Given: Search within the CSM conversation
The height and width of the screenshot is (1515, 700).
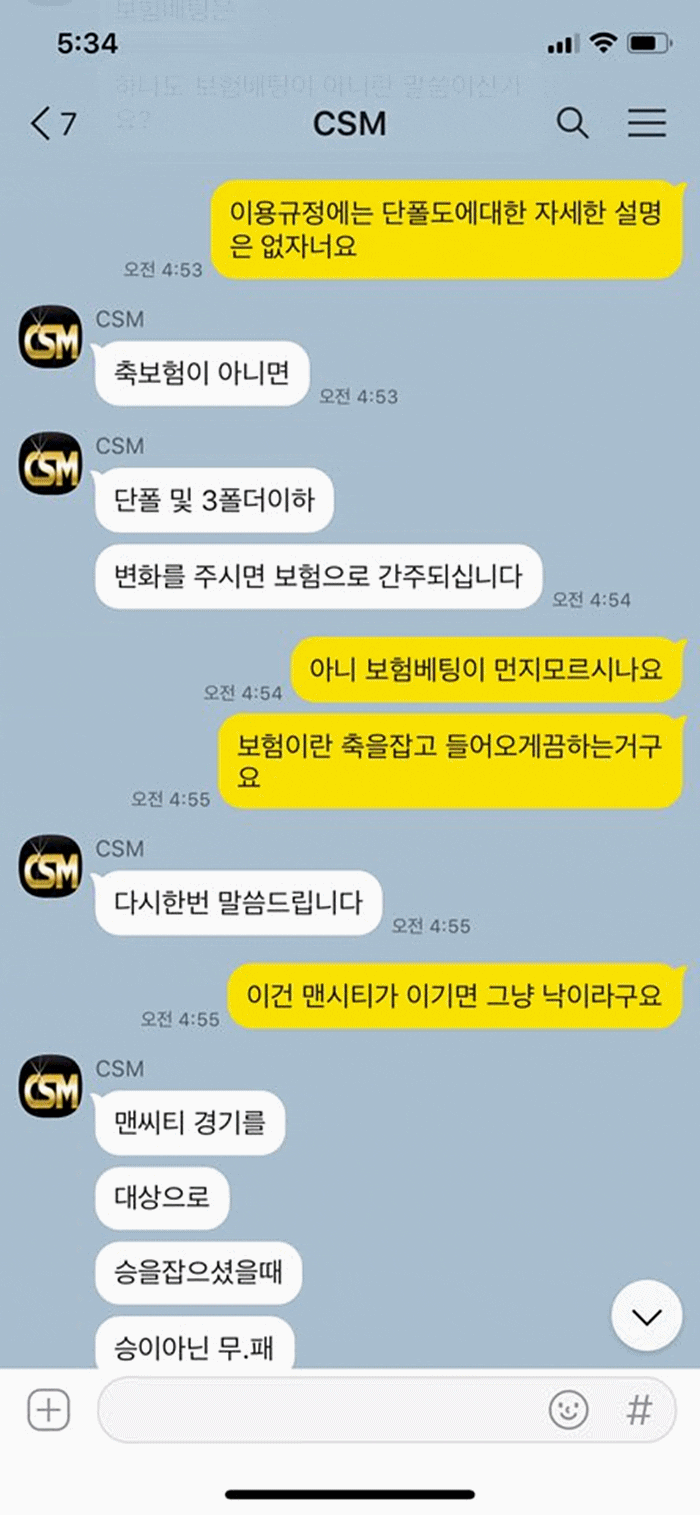Looking at the screenshot, I should click(x=572, y=123).
